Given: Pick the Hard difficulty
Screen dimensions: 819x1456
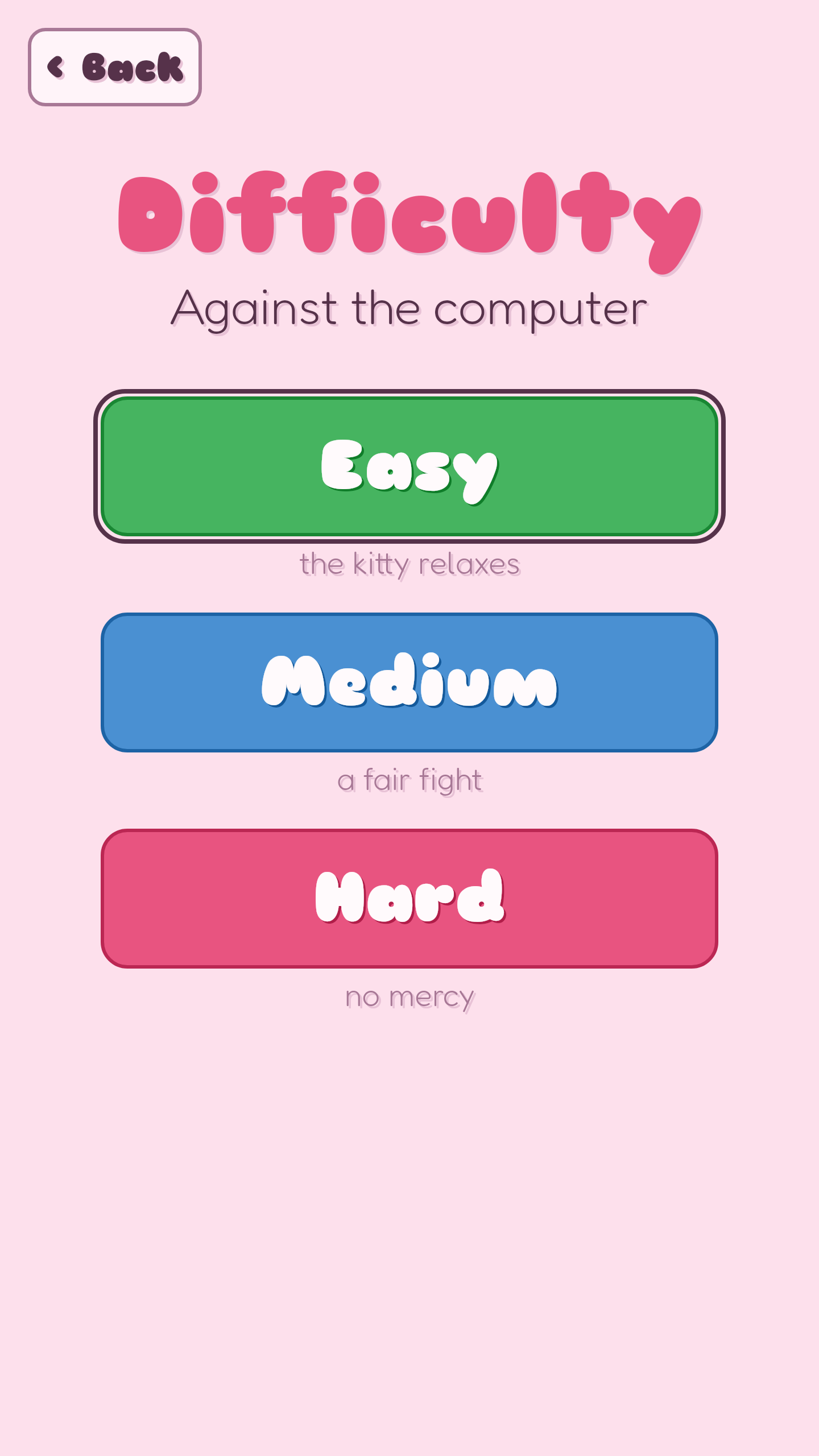Looking at the screenshot, I should (409, 899).
